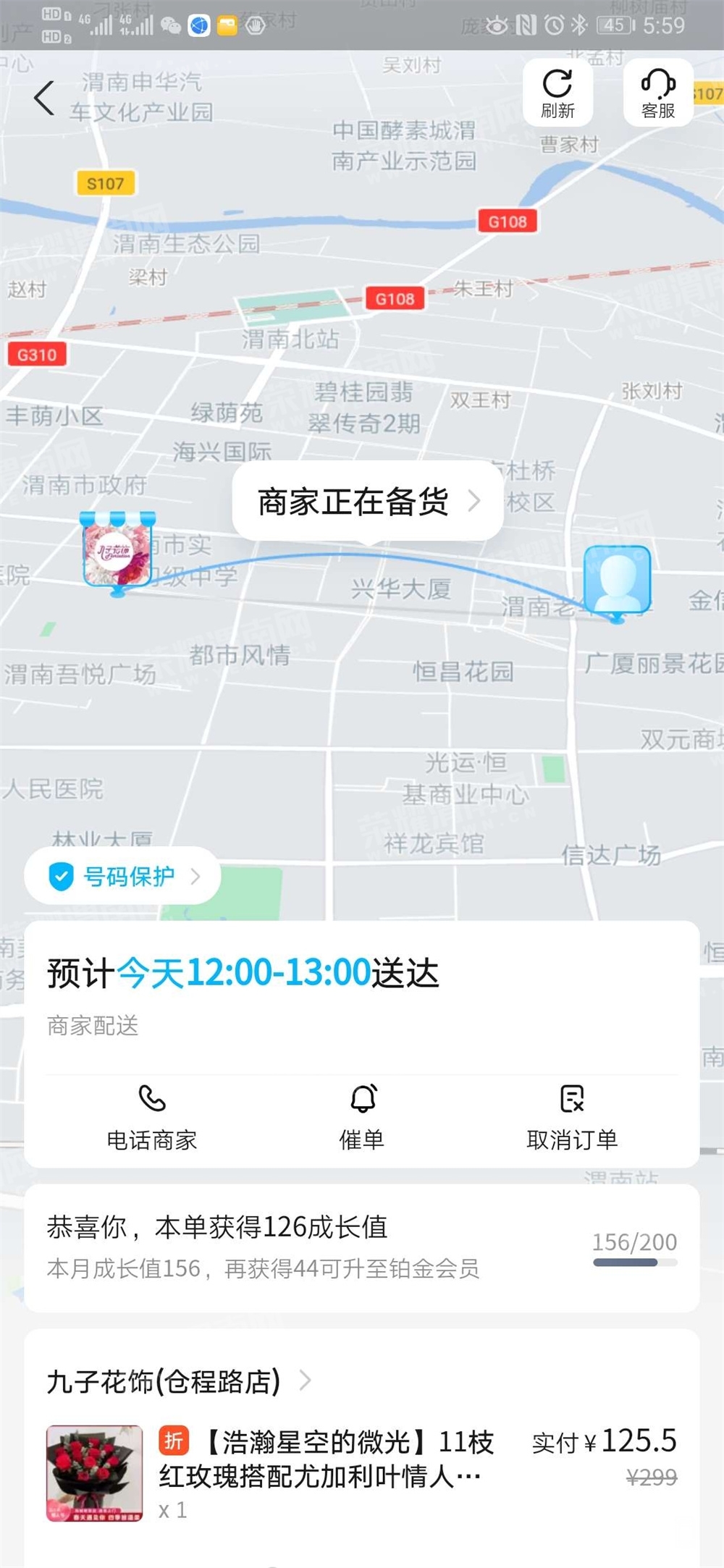This screenshot has height=1568, width=724.
Task: View the red rose bouquet item
Action: point(94,1473)
